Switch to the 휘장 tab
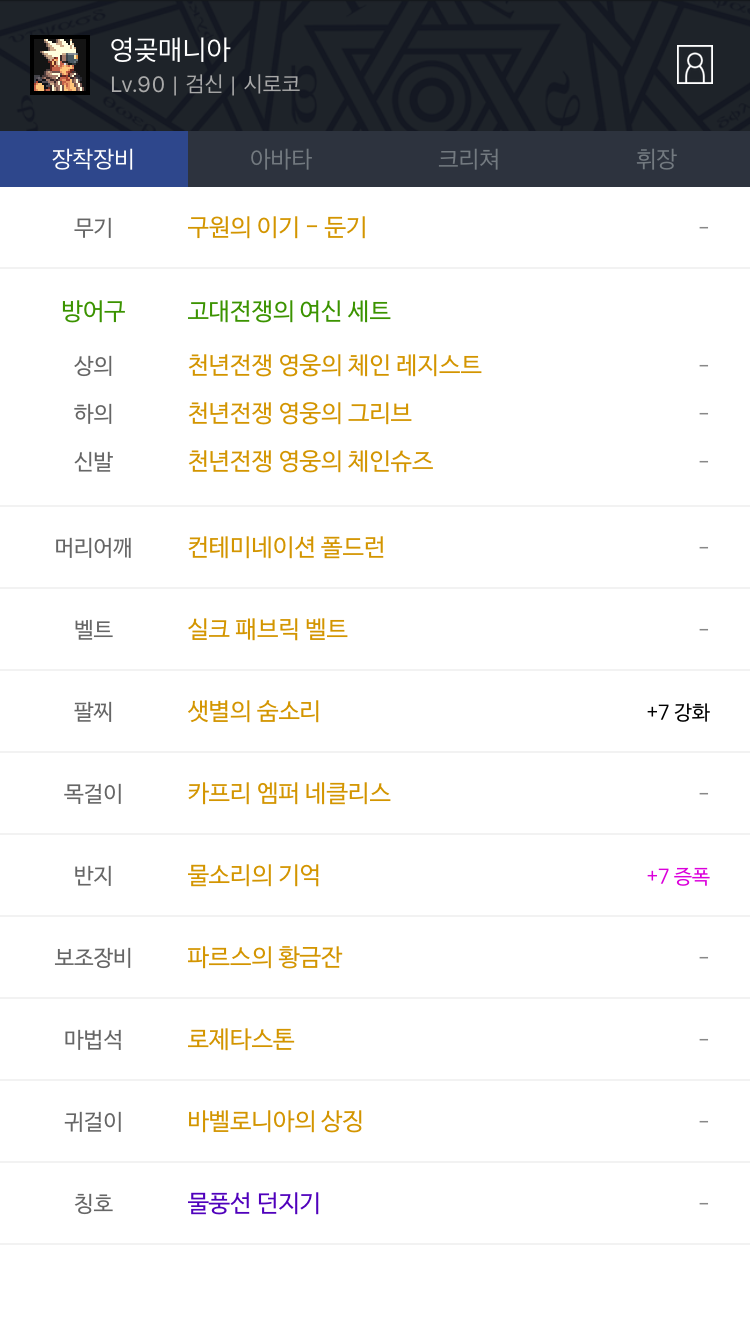The image size is (750, 1334). tap(656, 159)
